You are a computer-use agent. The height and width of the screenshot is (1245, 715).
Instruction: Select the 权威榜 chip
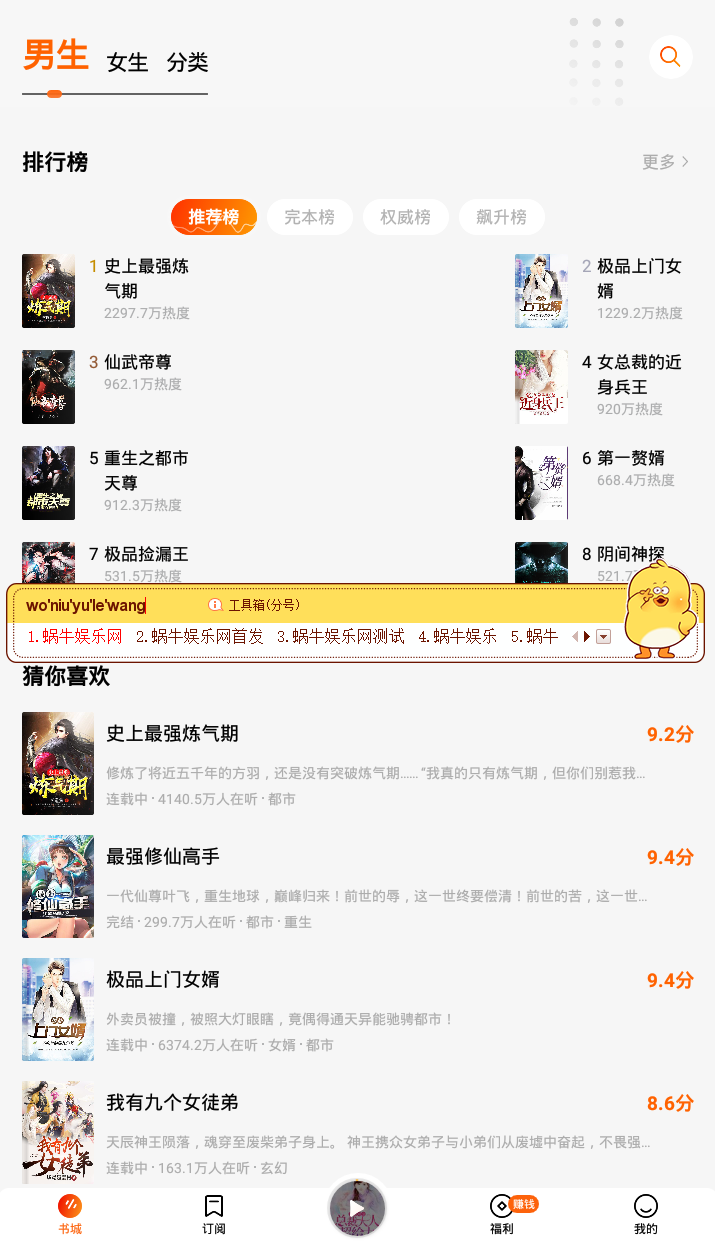coord(405,217)
